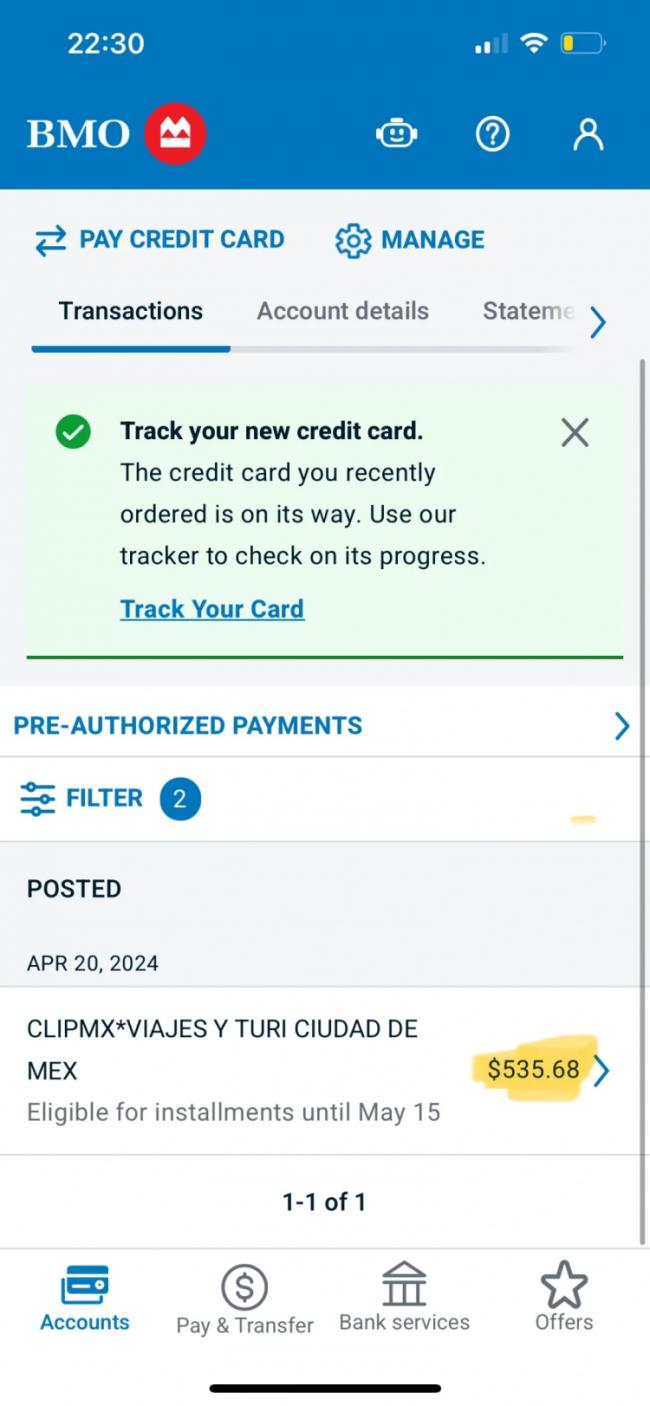
Task: Dismiss the new credit card banner
Action: [574, 433]
